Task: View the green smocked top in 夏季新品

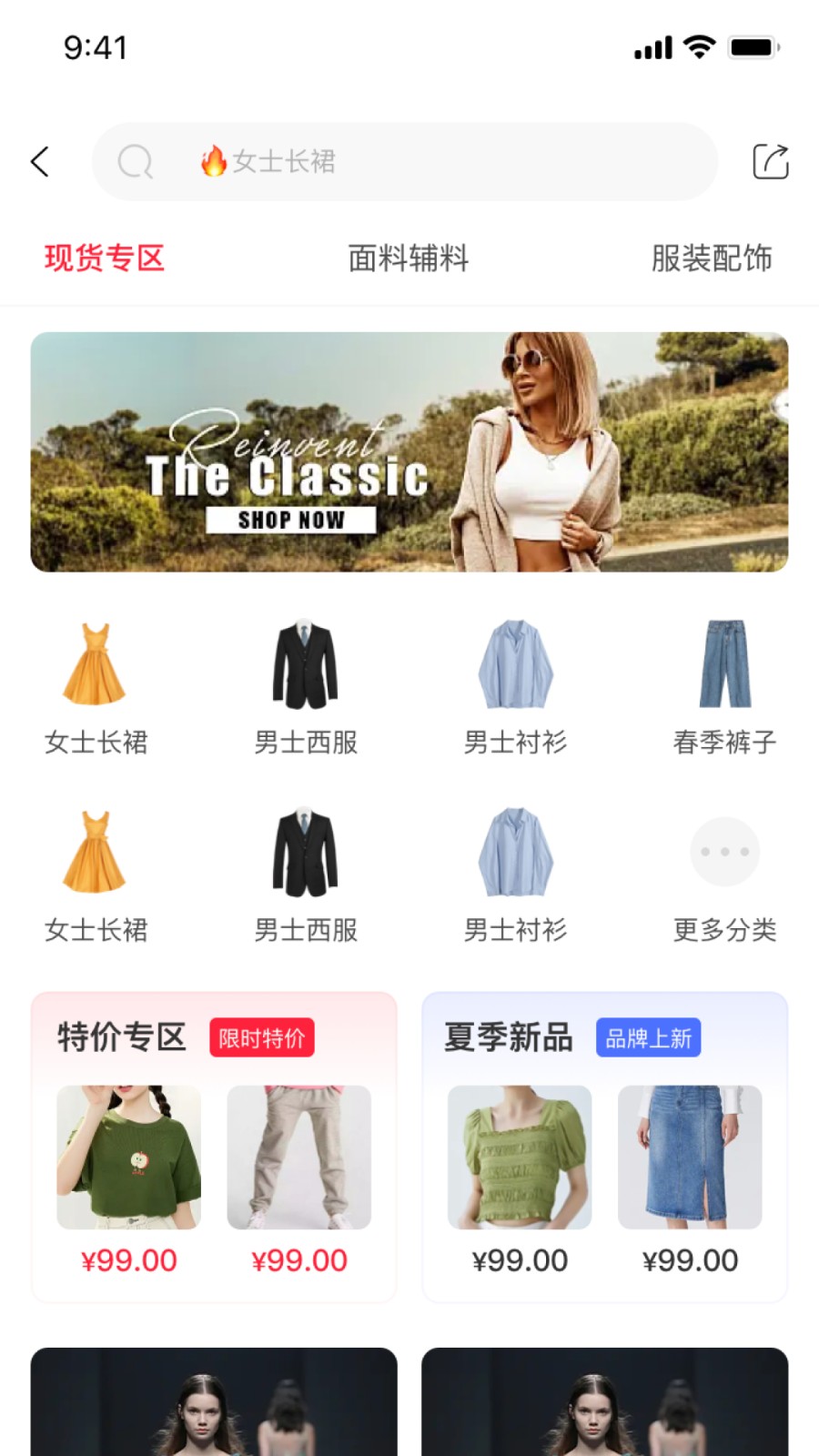Action: pyautogui.click(x=520, y=1157)
